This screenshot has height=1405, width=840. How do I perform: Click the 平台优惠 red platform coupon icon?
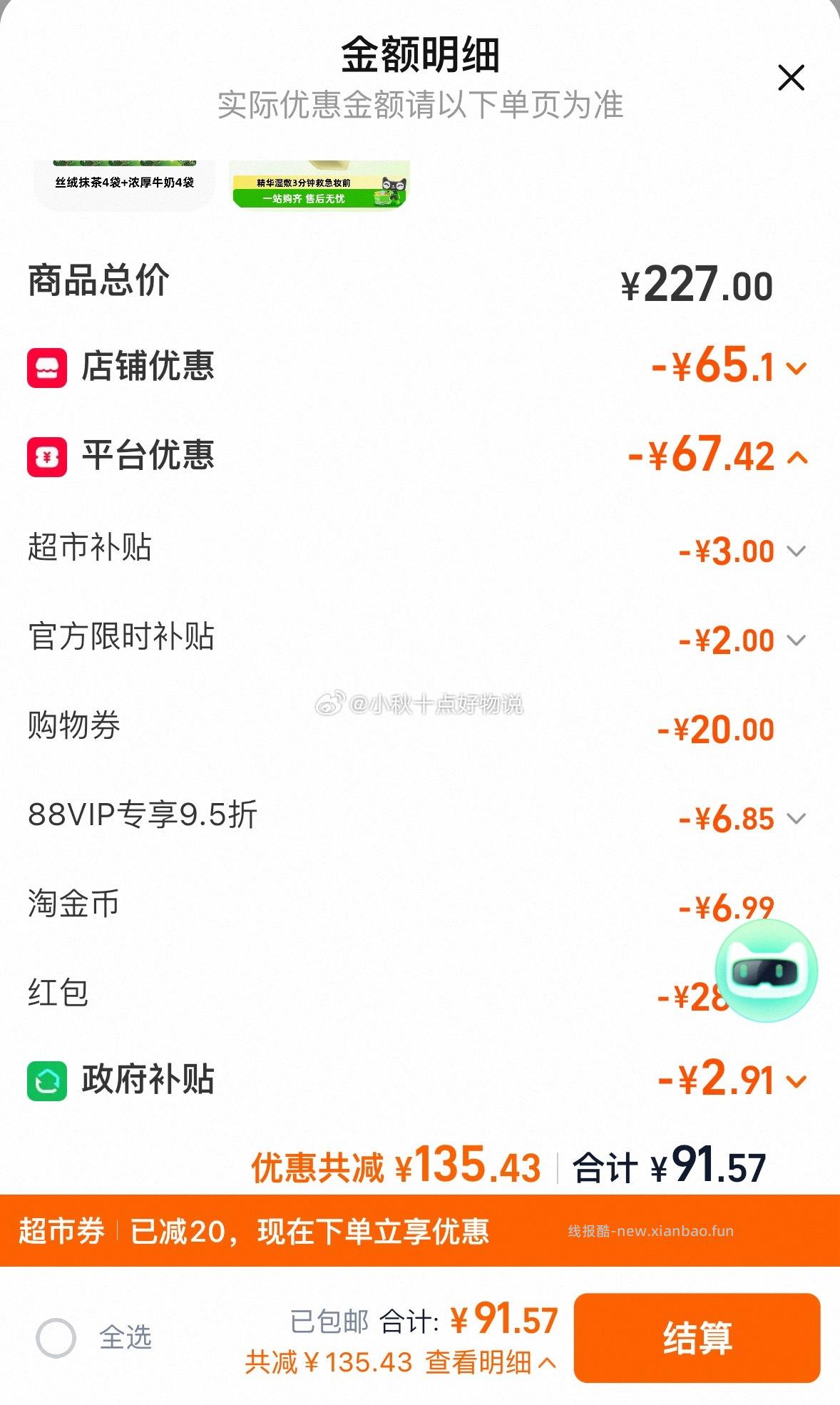47,457
